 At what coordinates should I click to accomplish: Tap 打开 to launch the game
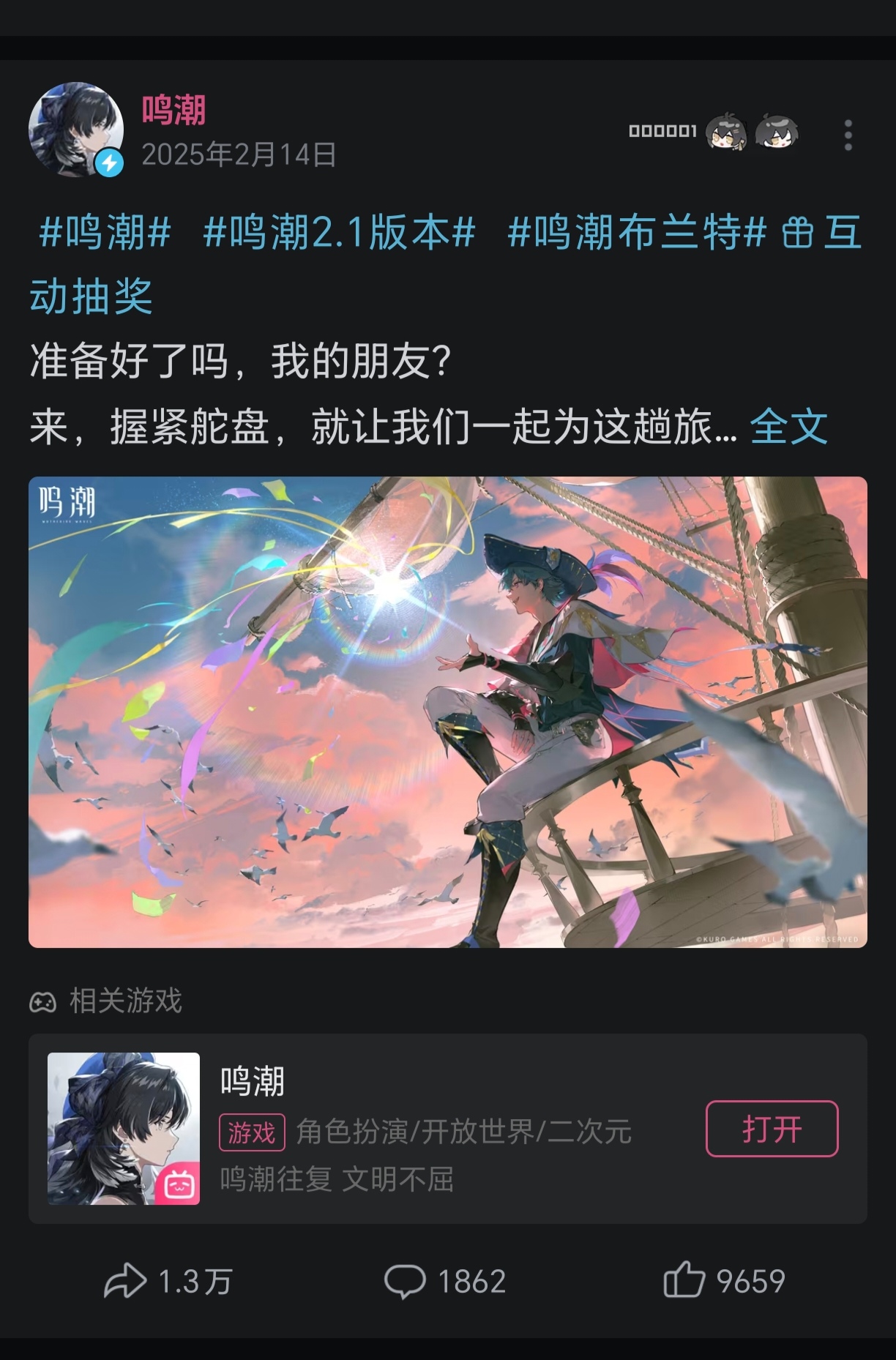[x=772, y=1129]
